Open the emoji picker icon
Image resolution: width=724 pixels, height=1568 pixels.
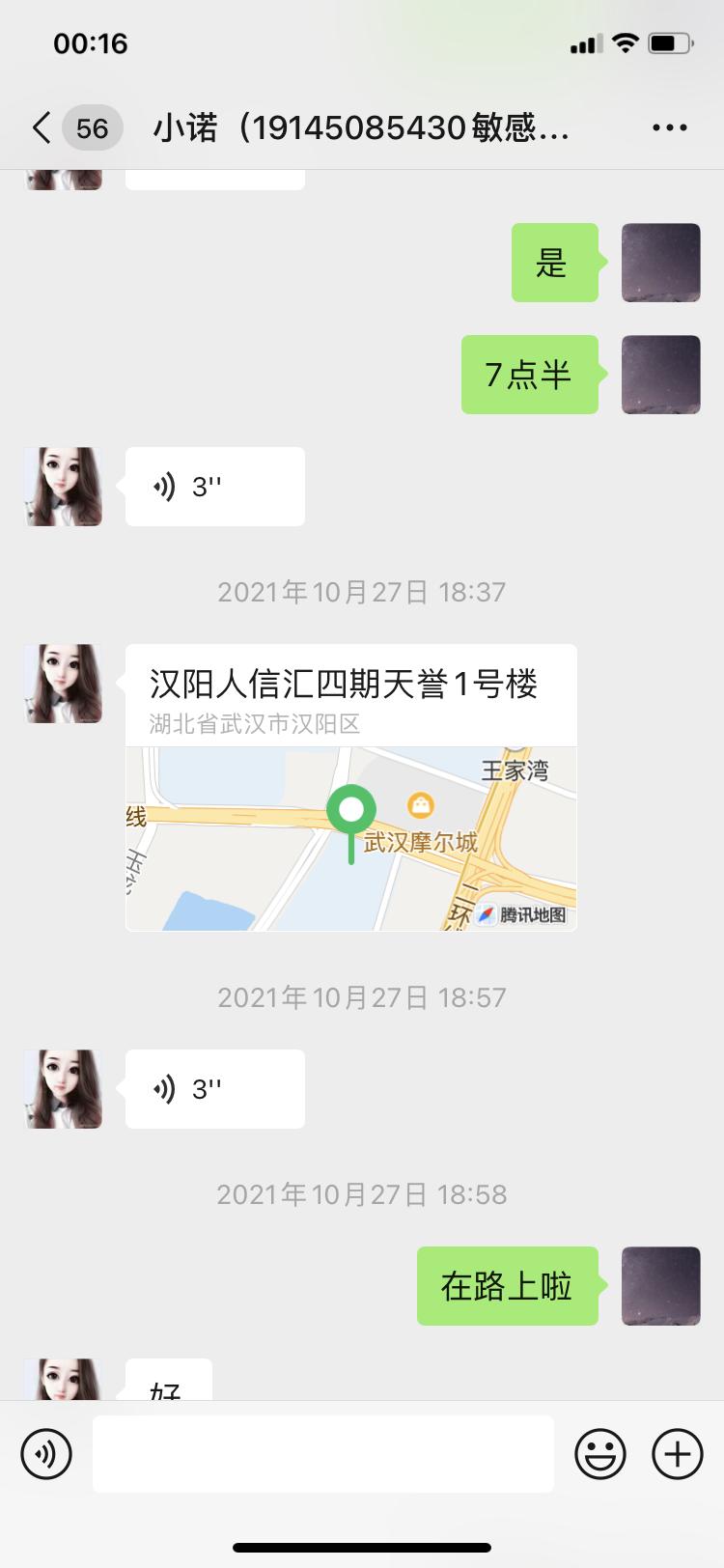coord(601,1454)
